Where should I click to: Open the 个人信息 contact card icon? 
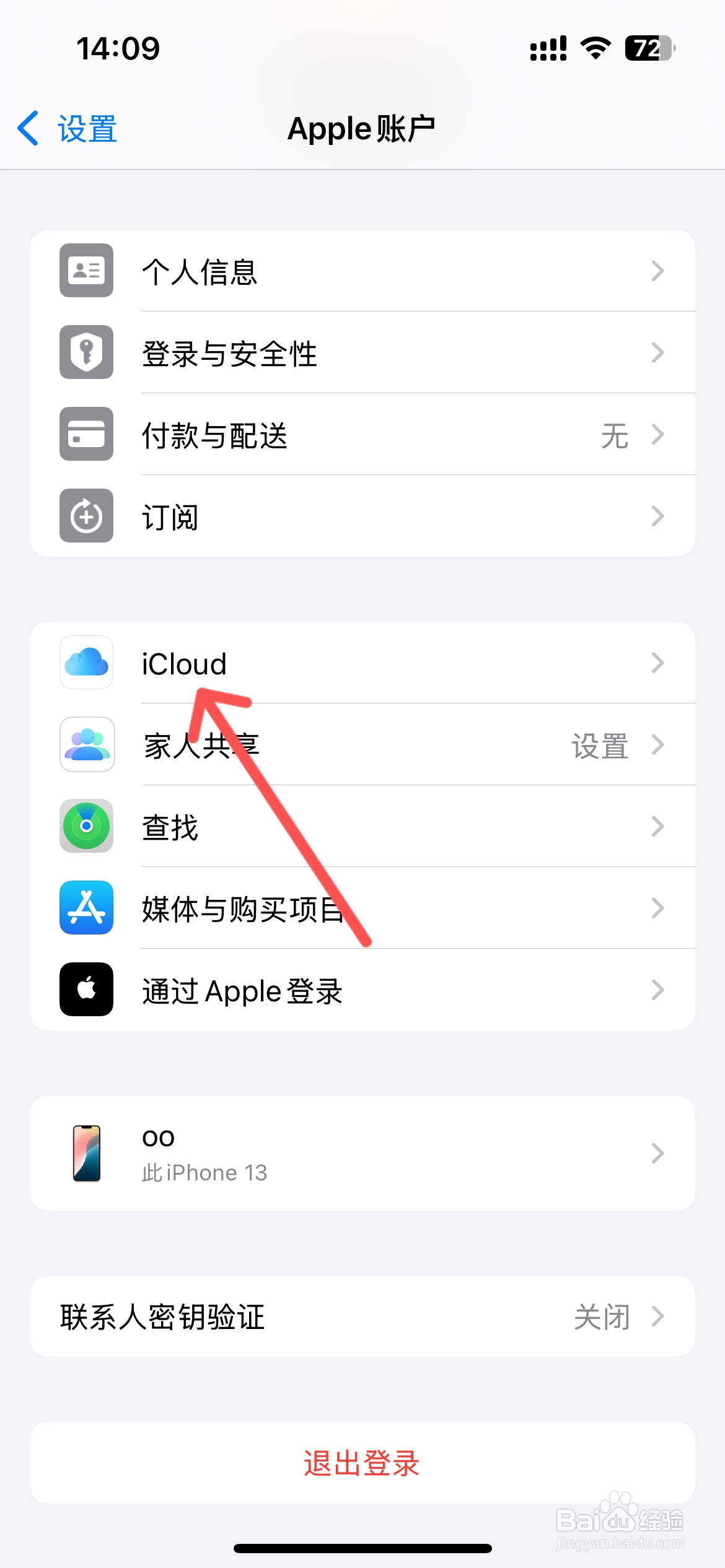coord(86,271)
